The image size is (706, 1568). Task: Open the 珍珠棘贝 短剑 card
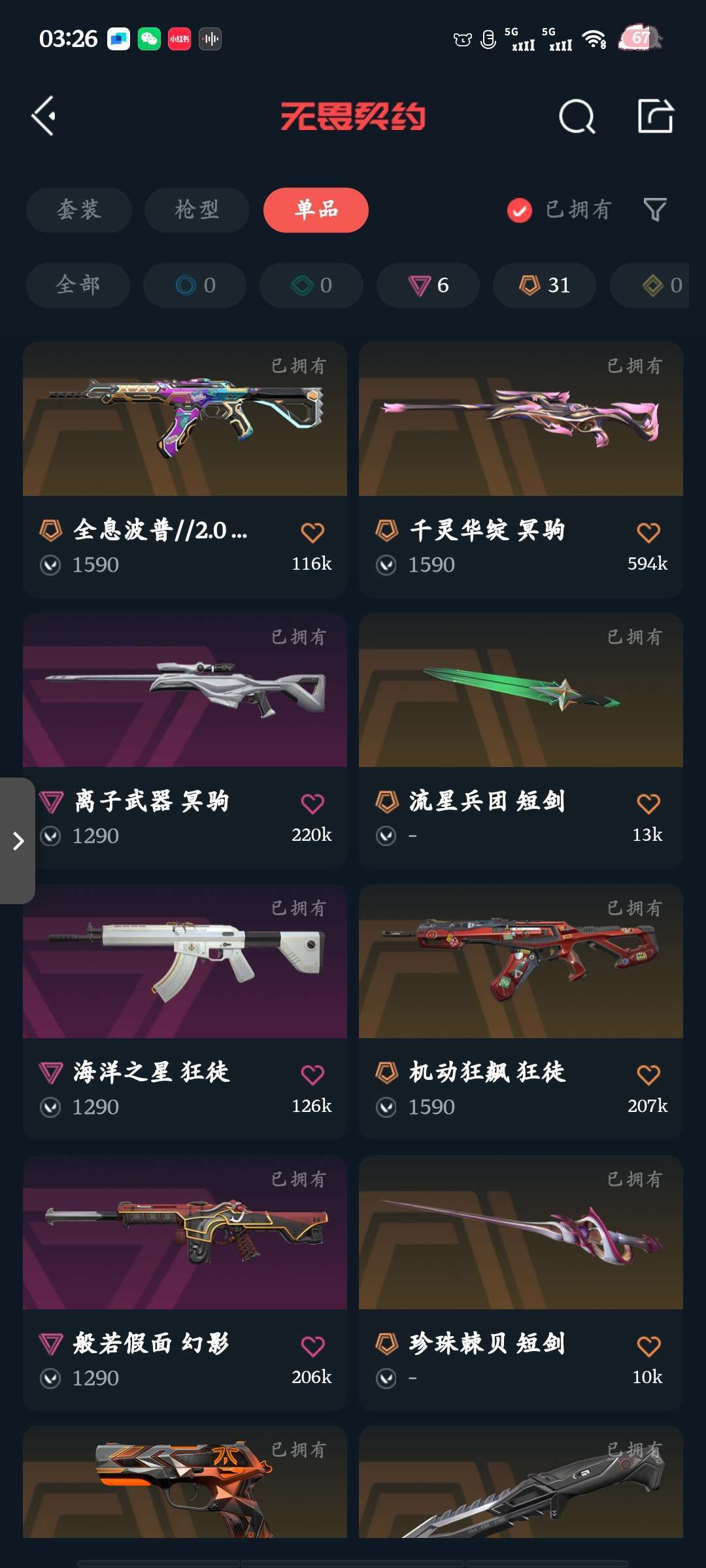click(521, 1282)
